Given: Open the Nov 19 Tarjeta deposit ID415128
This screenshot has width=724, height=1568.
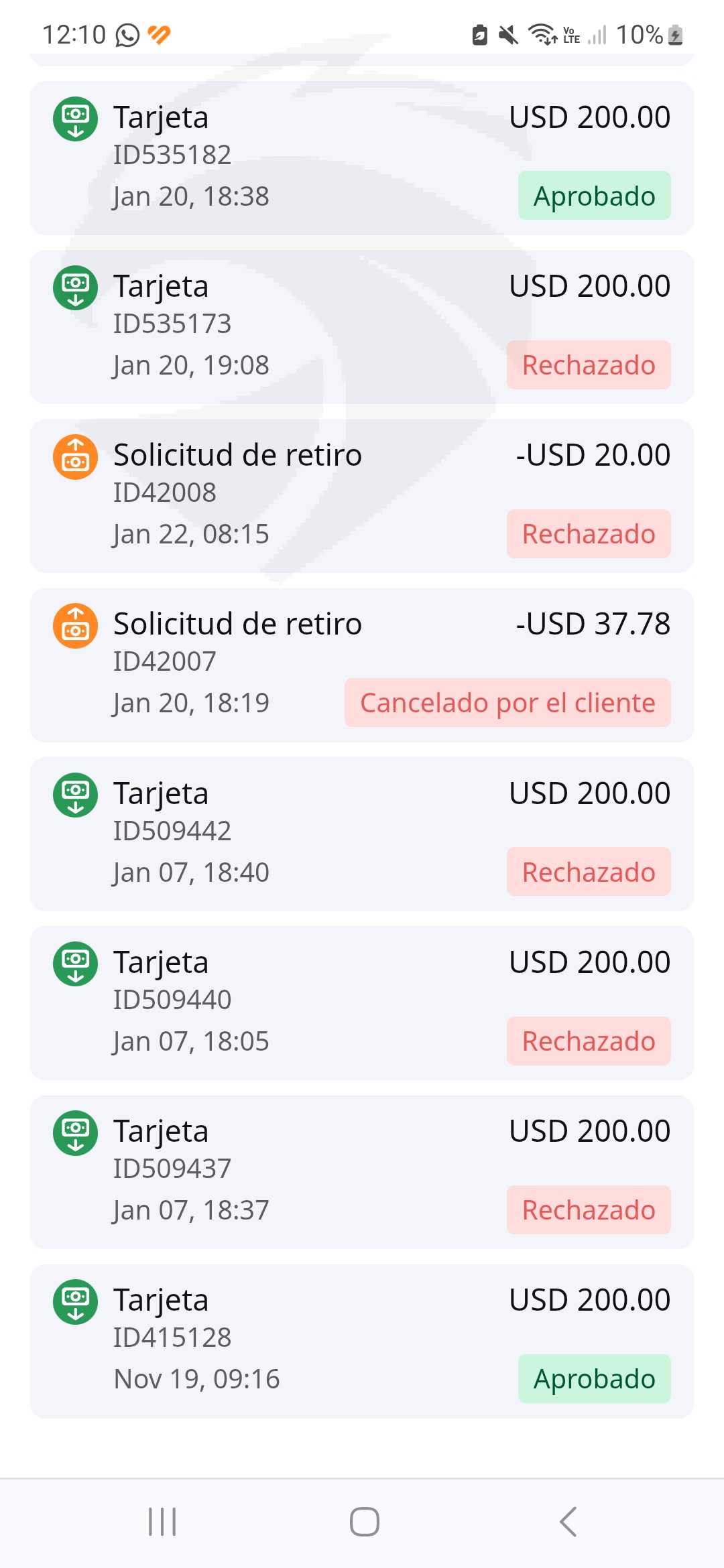Looking at the screenshot, I should coord(362,1341).
